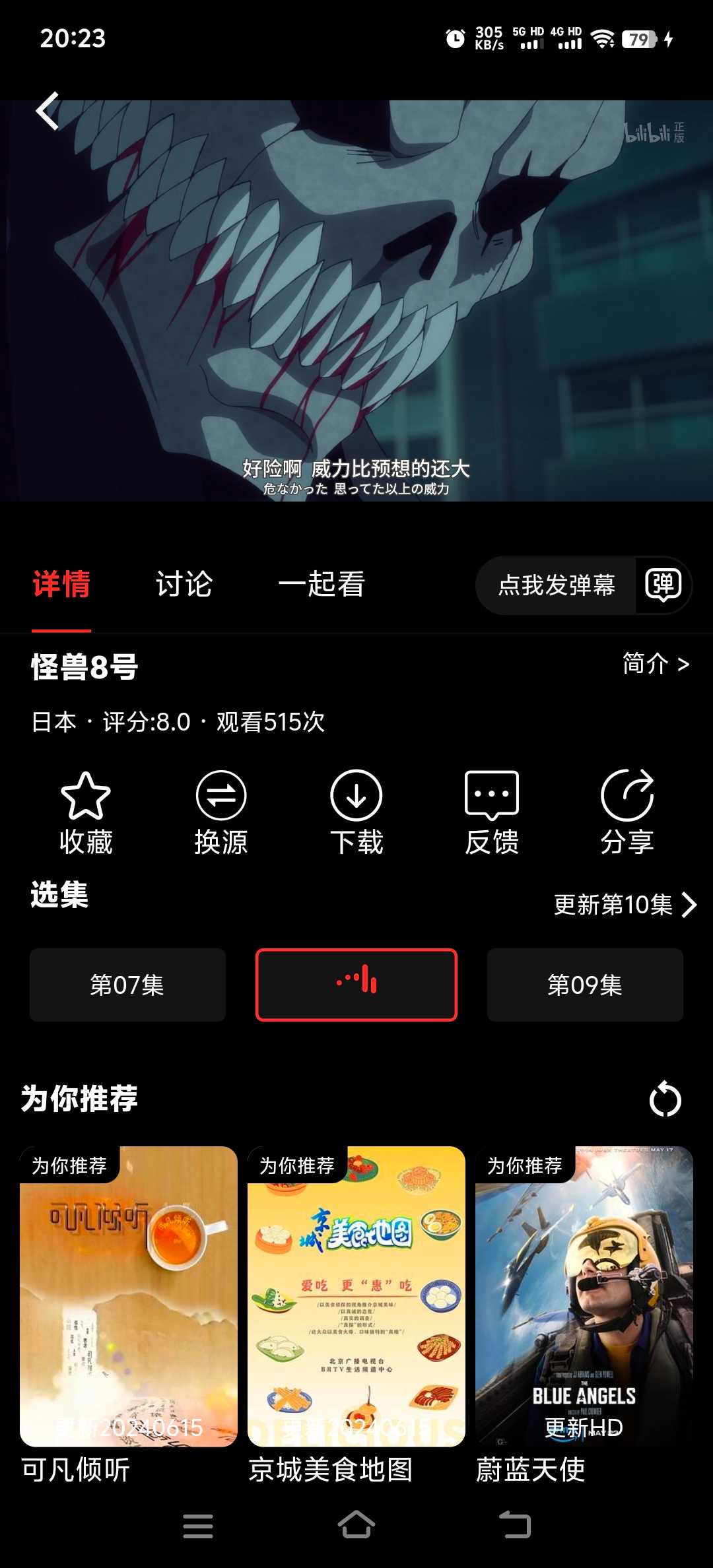The image size is (713, 1568).
Task: Select episode 第07集
Action: tap(127, 985)
